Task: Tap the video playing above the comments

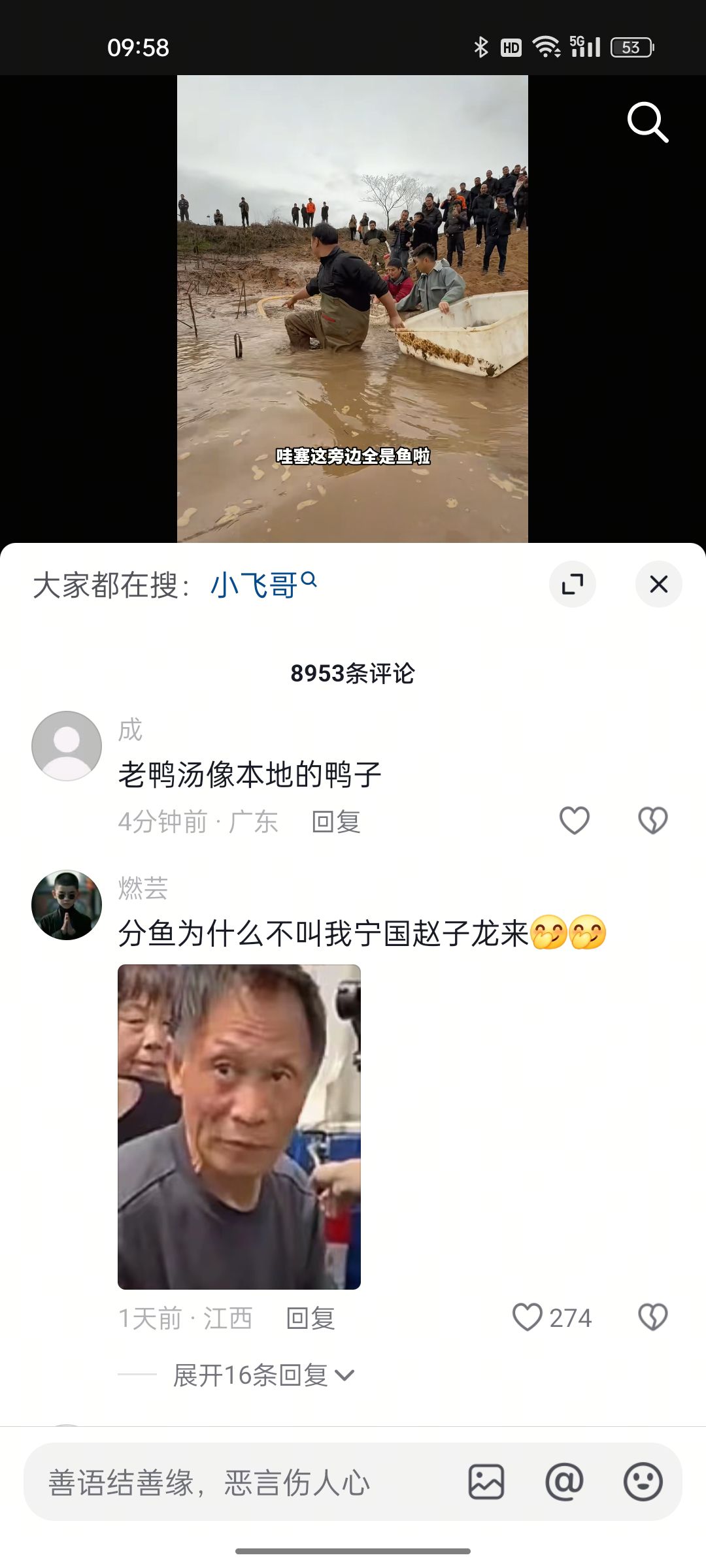Action: (352, 307)
